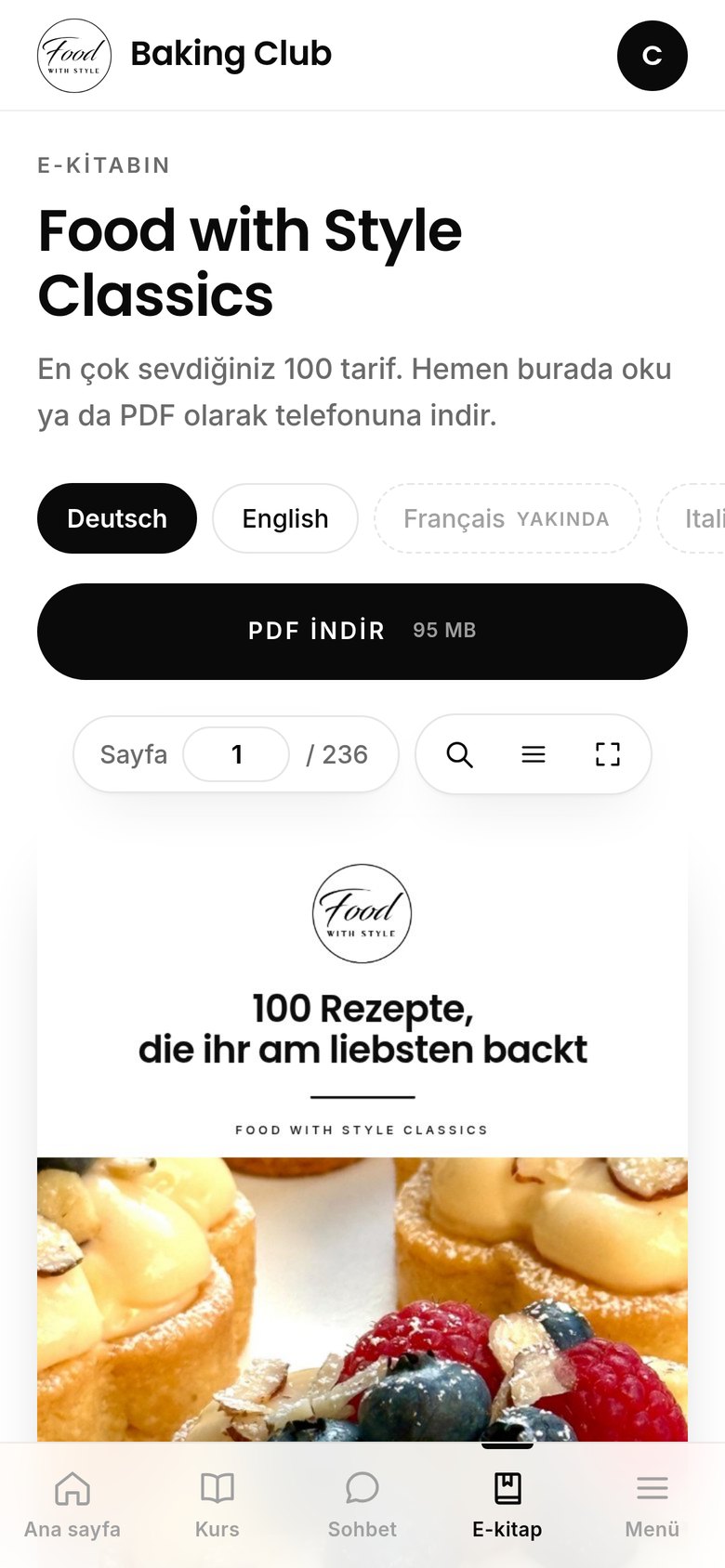Viewport: 725px width, 1568px height.
Task: Tap the Food with Style header logo
Action: pyautogui.click(x=74, y=56)
